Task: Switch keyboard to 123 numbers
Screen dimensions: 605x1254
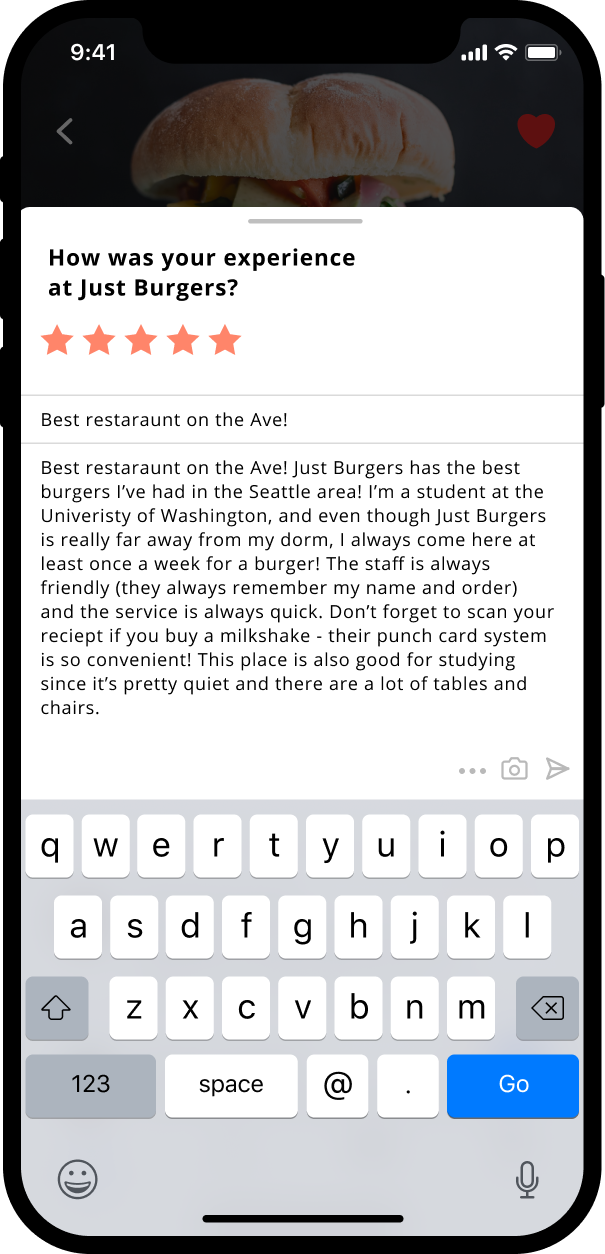Action: coord(91,1085)
